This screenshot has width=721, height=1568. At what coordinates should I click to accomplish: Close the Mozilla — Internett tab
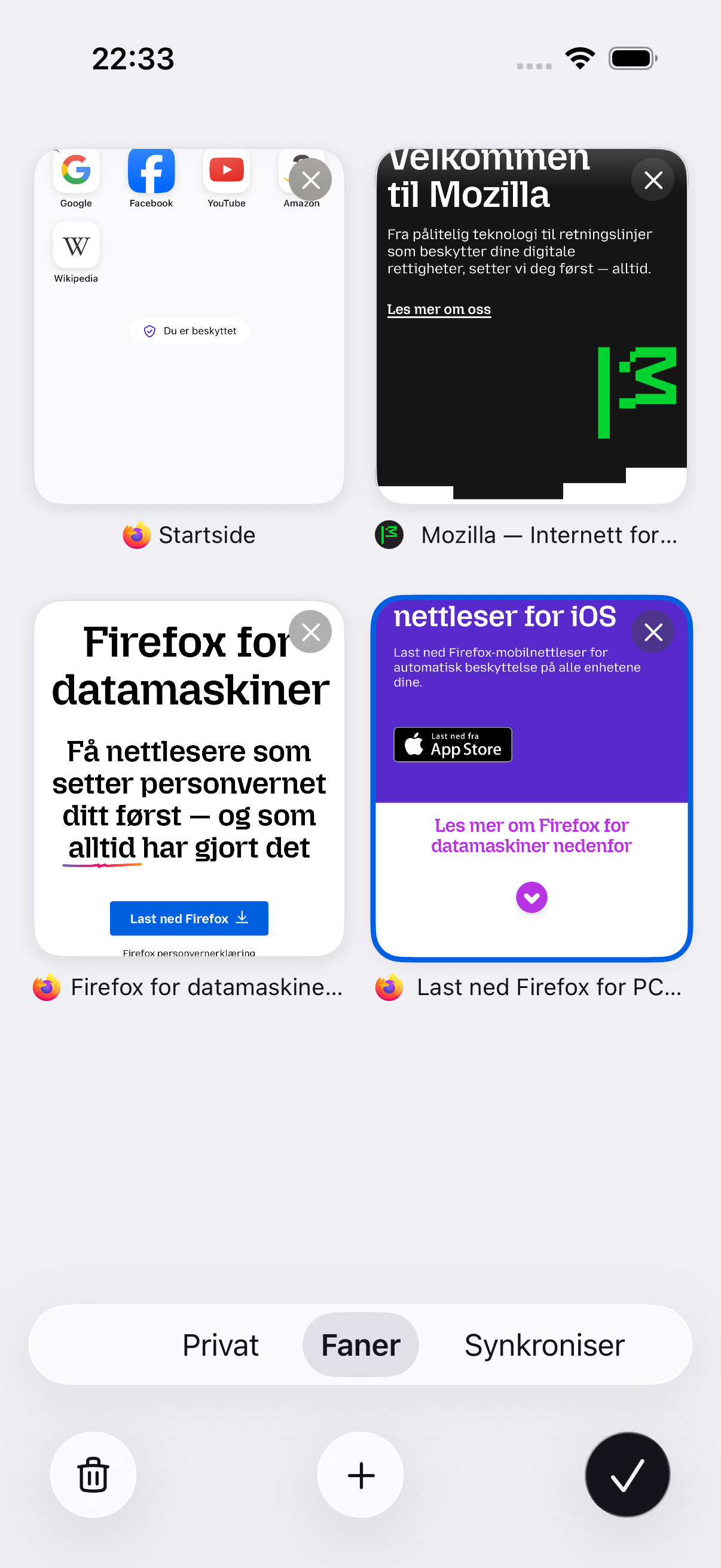tap(653, 179)
